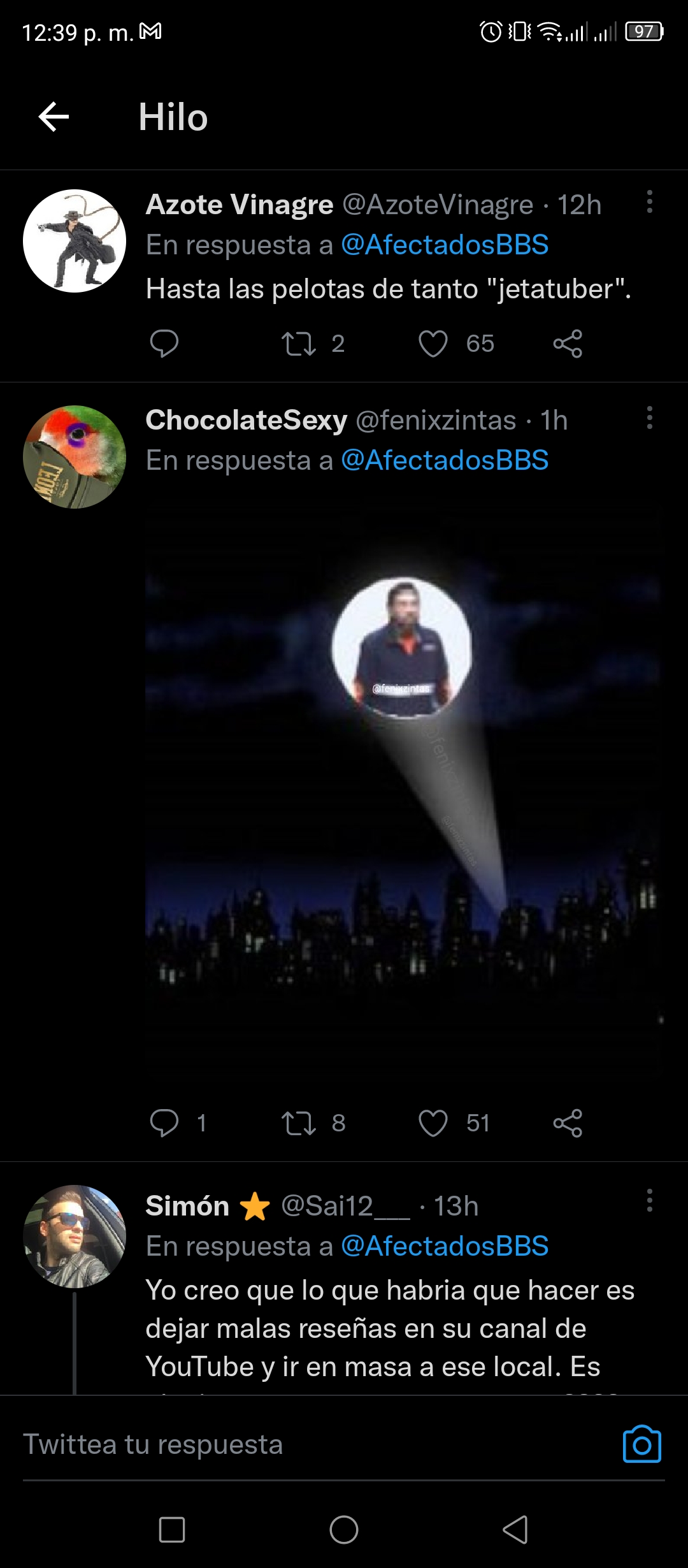Retweet ChocolateSexy's tweet
This screenshot has width=688, height=1568.
tap(299, 1123)
